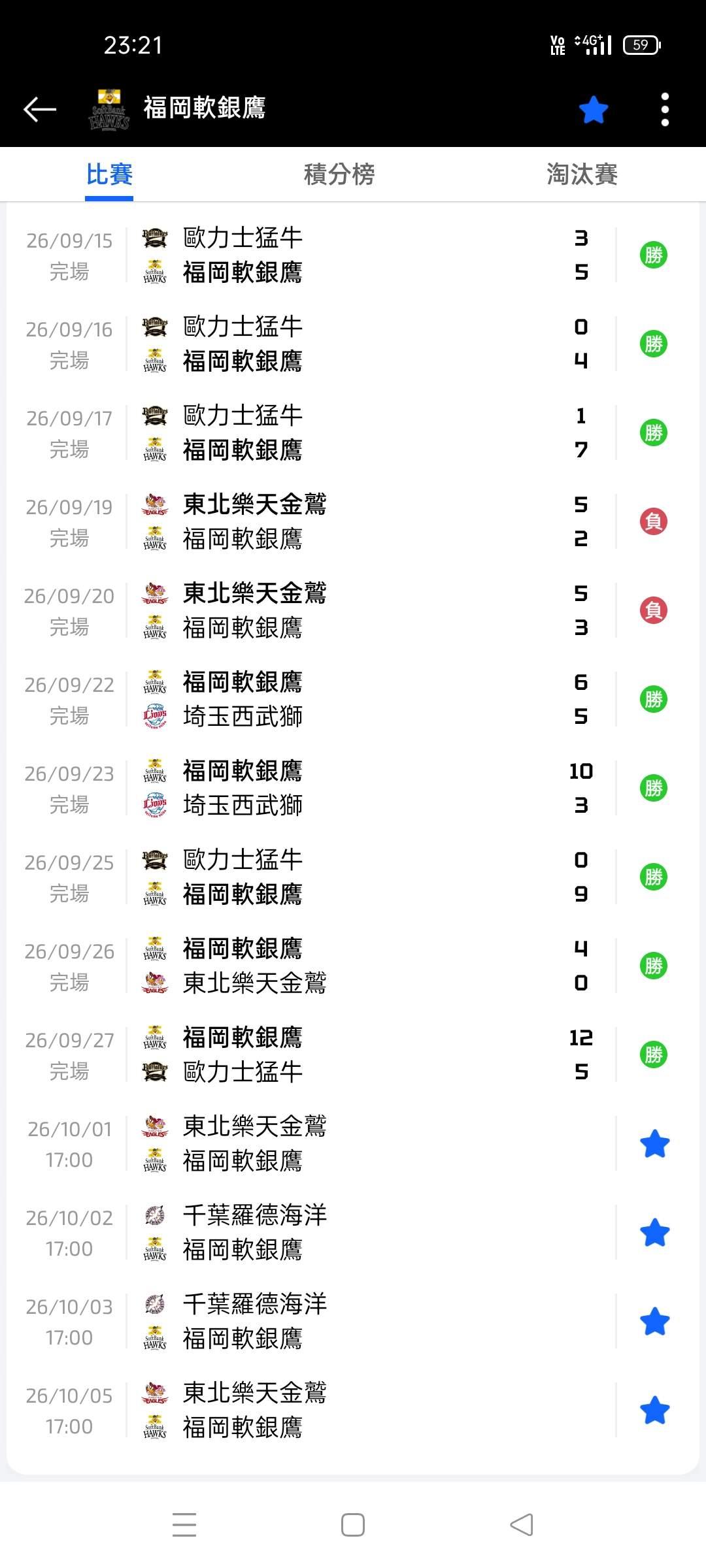View the 26/09/23 match with score 10-3

point(353,788)
